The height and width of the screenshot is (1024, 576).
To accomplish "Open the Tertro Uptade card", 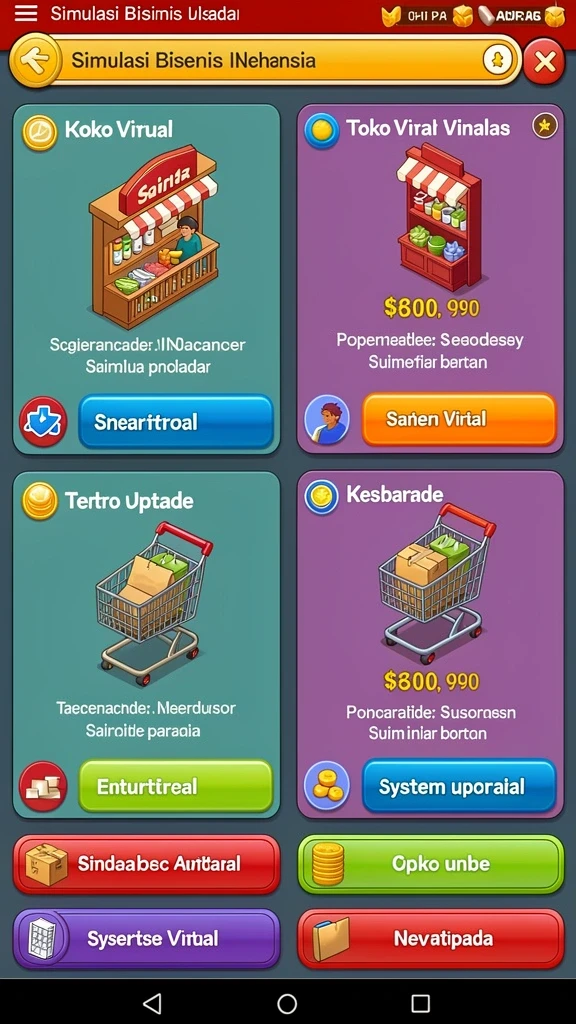I will 146,645.
